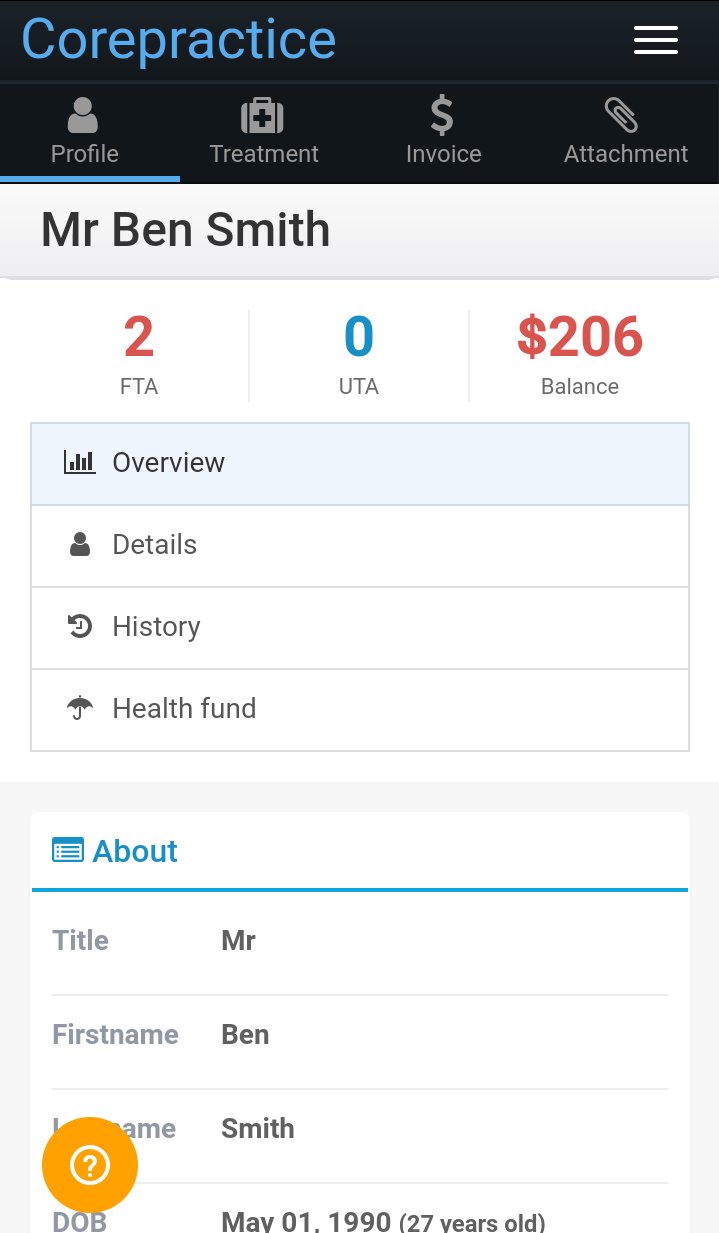Go to the Corepractice home link

click(x=179, y=40)
